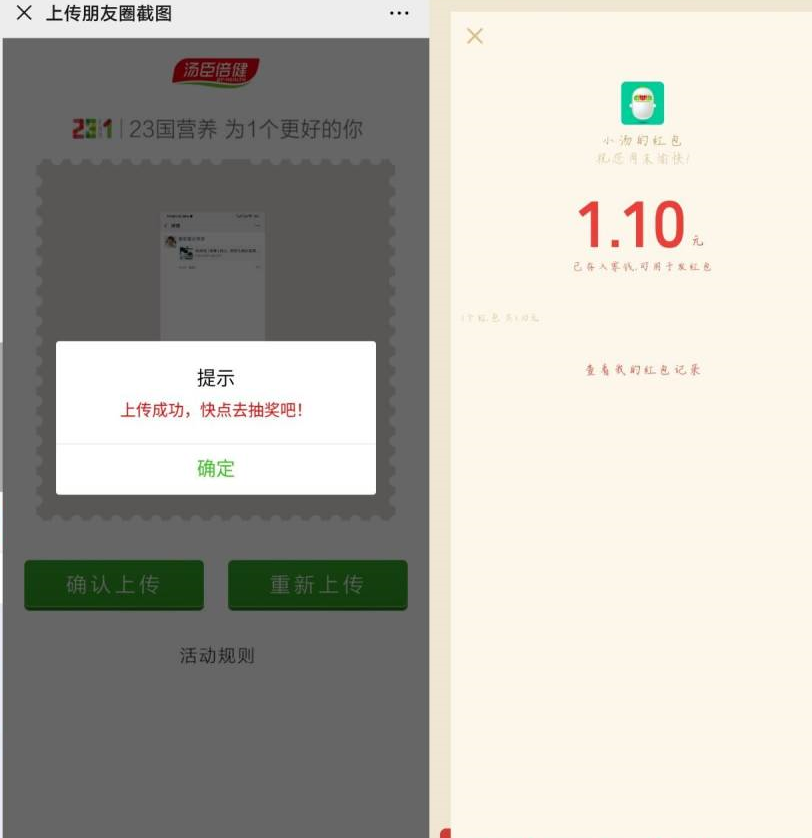Close the 小汤的红包 page
The image size is (812, 838).
point(475,36)
